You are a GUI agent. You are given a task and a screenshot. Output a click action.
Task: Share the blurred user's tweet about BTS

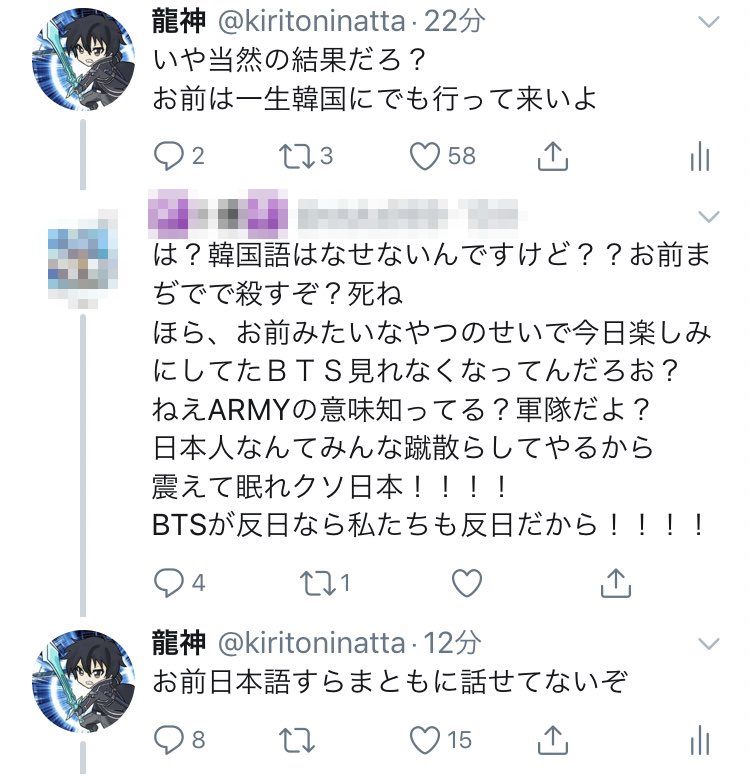pyautogui.click(x=616, y=582)
